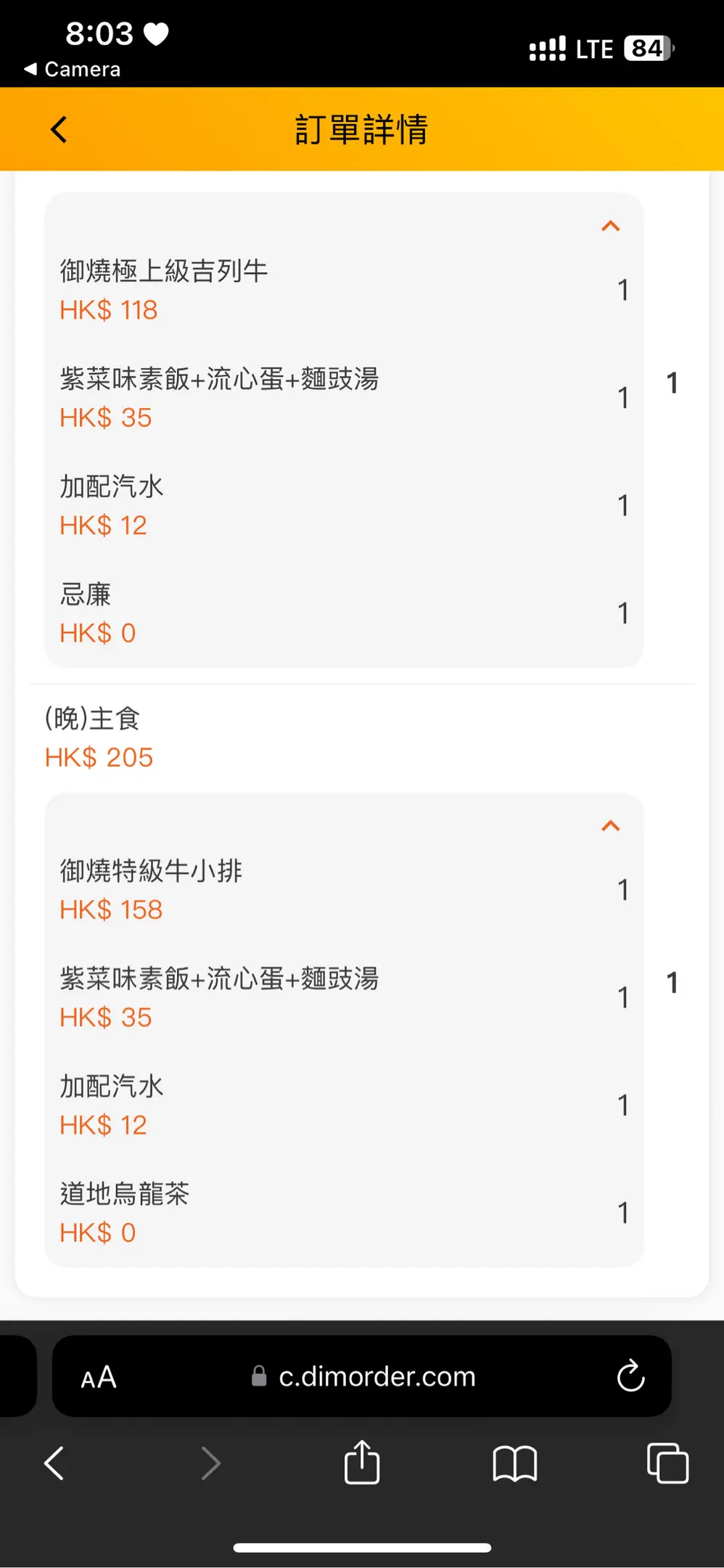Return to the Camera app
The image size is (724, 1568).
click(x=72, y=70)
